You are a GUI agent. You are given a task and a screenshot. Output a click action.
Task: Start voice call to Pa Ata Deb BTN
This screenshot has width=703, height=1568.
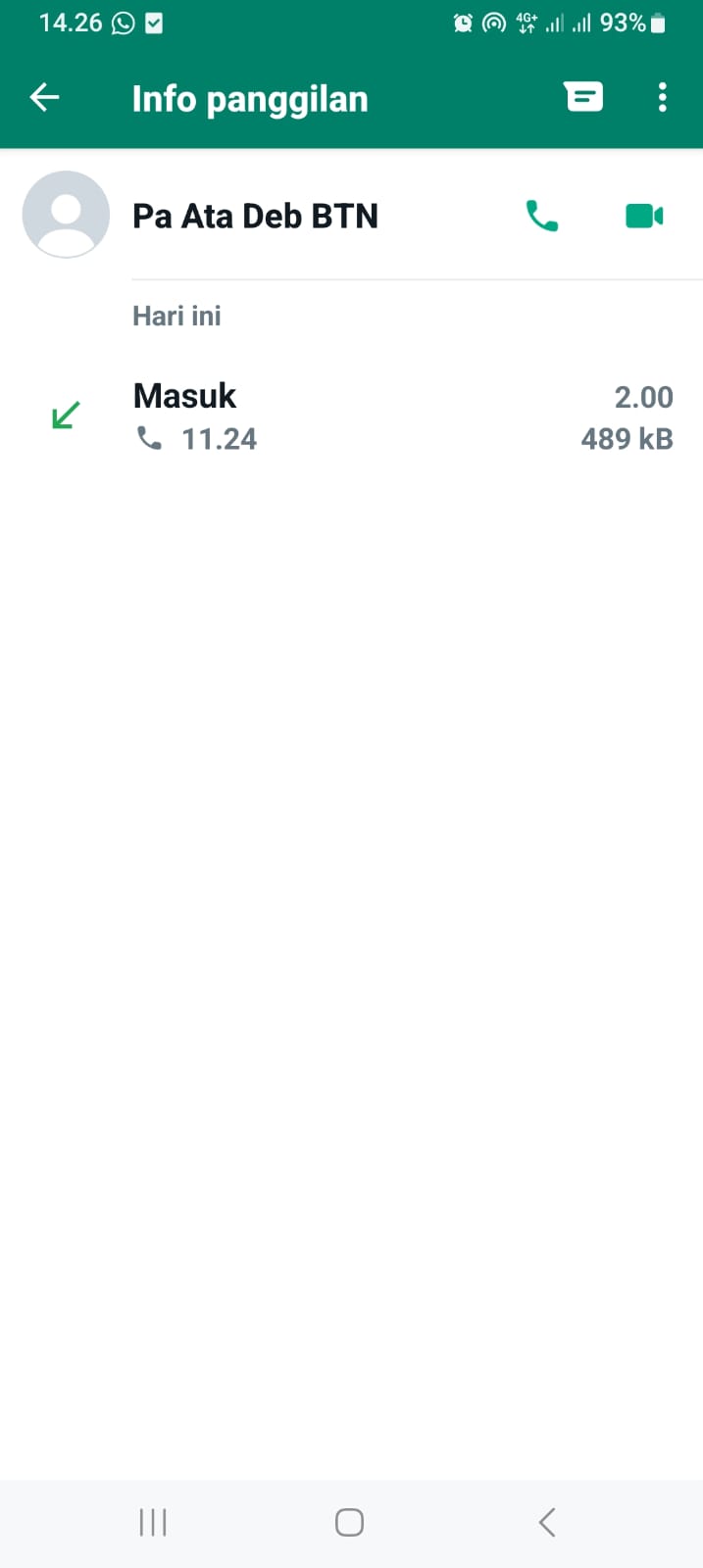click(x=541, y=216)
